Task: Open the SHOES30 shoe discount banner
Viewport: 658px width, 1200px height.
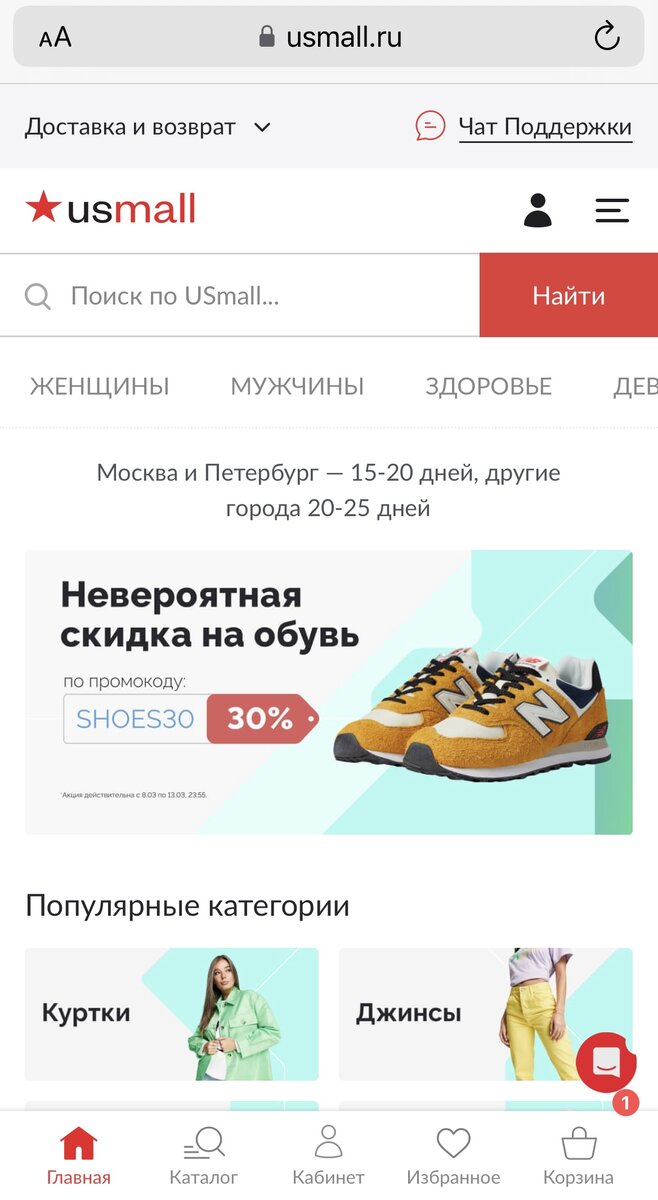Action: point(329,692)
